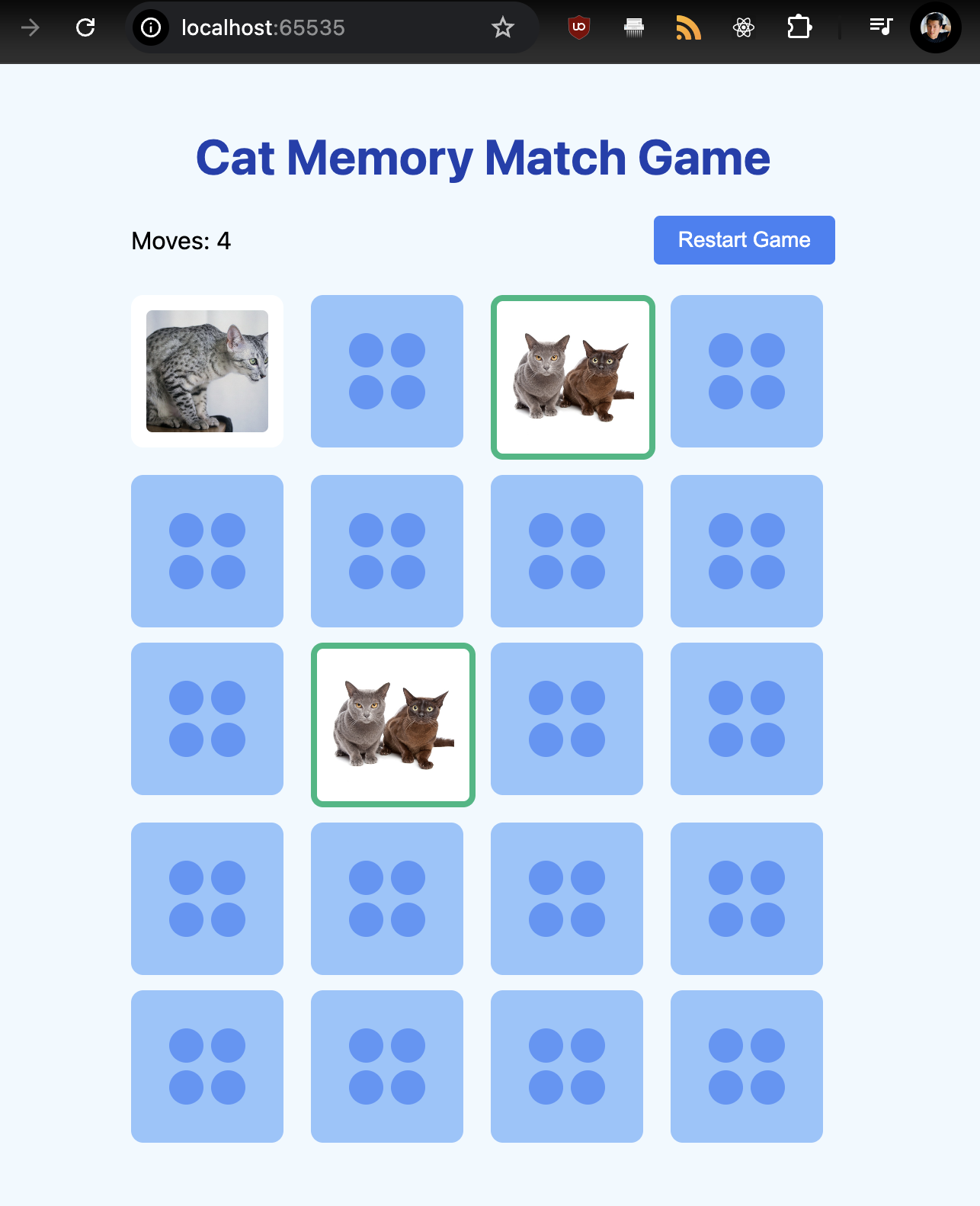Focus the localhost:65535 address bar
The height and width of the screenshot is (1206, 980).
coord(320,28)
